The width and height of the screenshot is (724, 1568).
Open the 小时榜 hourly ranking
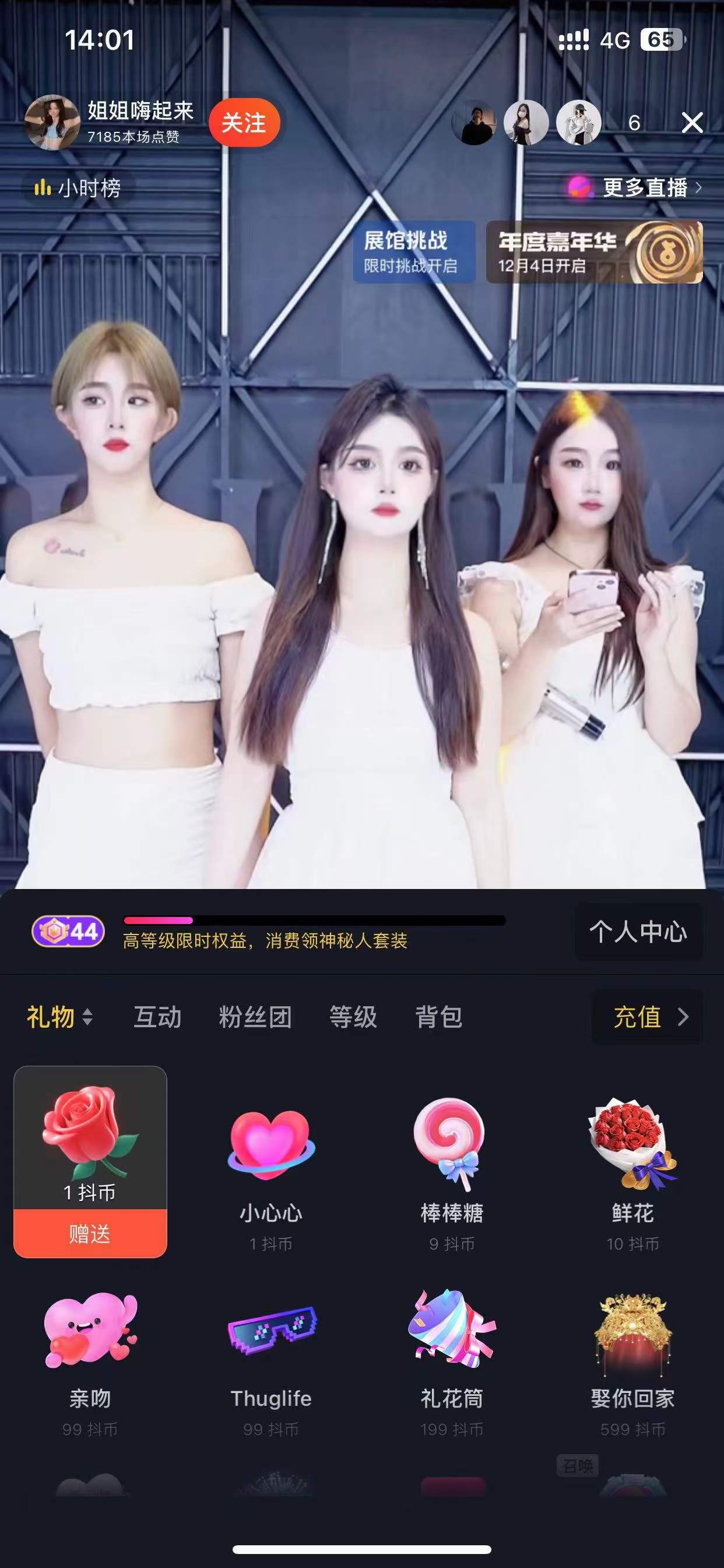pos(78,188)
